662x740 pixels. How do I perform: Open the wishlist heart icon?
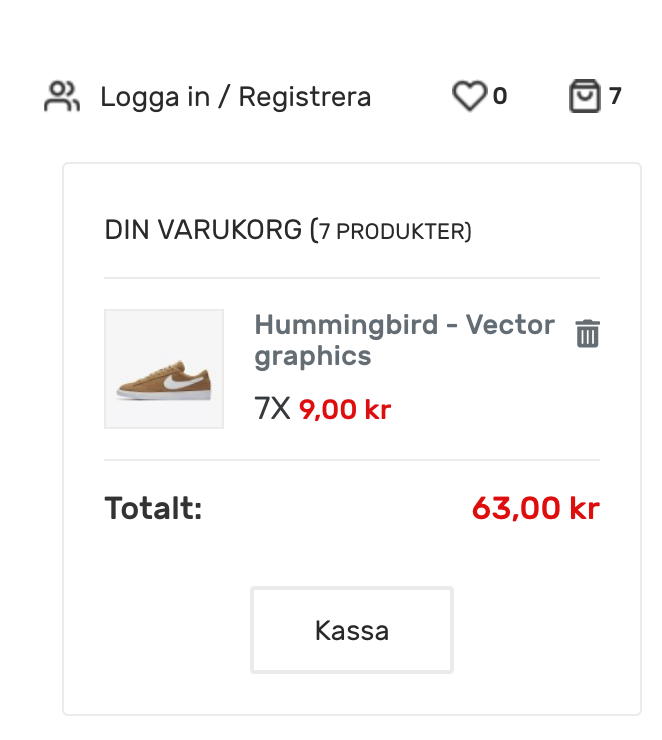468,97
